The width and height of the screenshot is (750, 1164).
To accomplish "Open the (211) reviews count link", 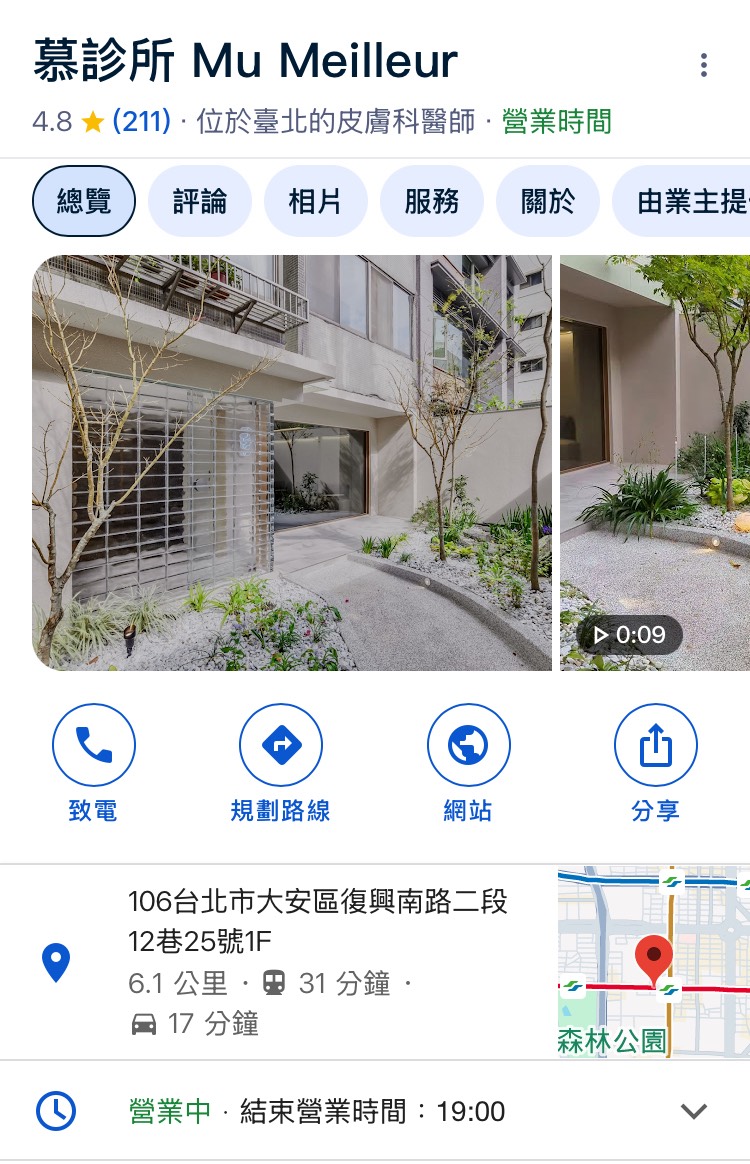I will point(141,122).
